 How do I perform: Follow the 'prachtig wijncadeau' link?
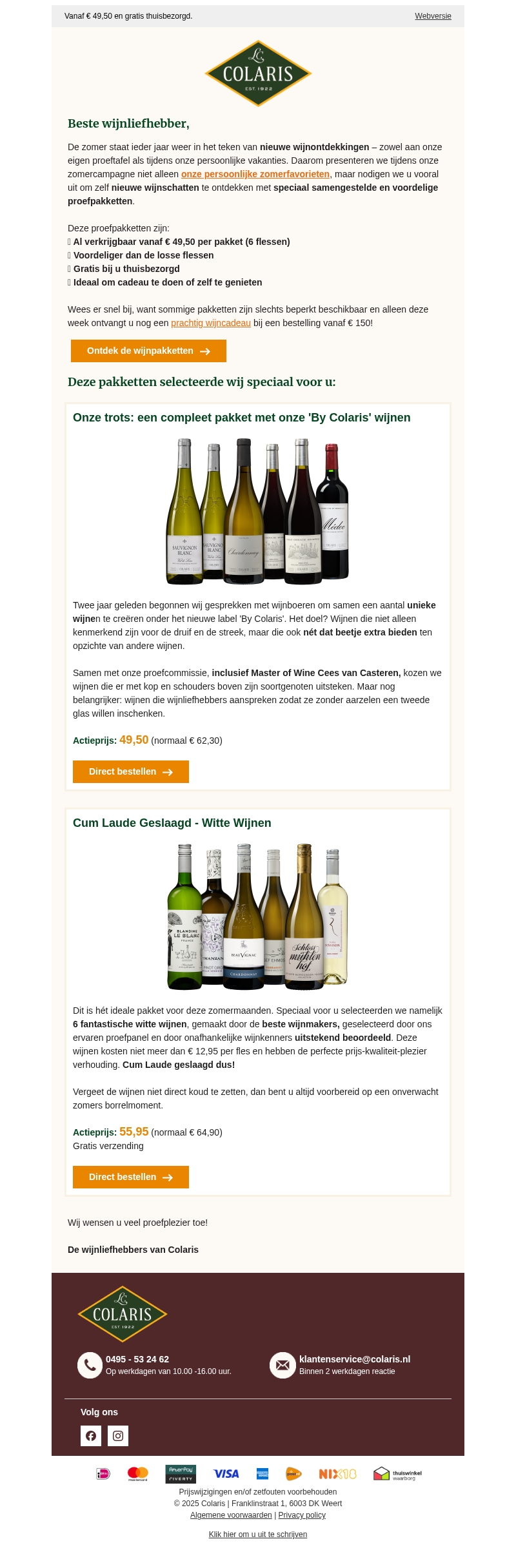point(210,323)
